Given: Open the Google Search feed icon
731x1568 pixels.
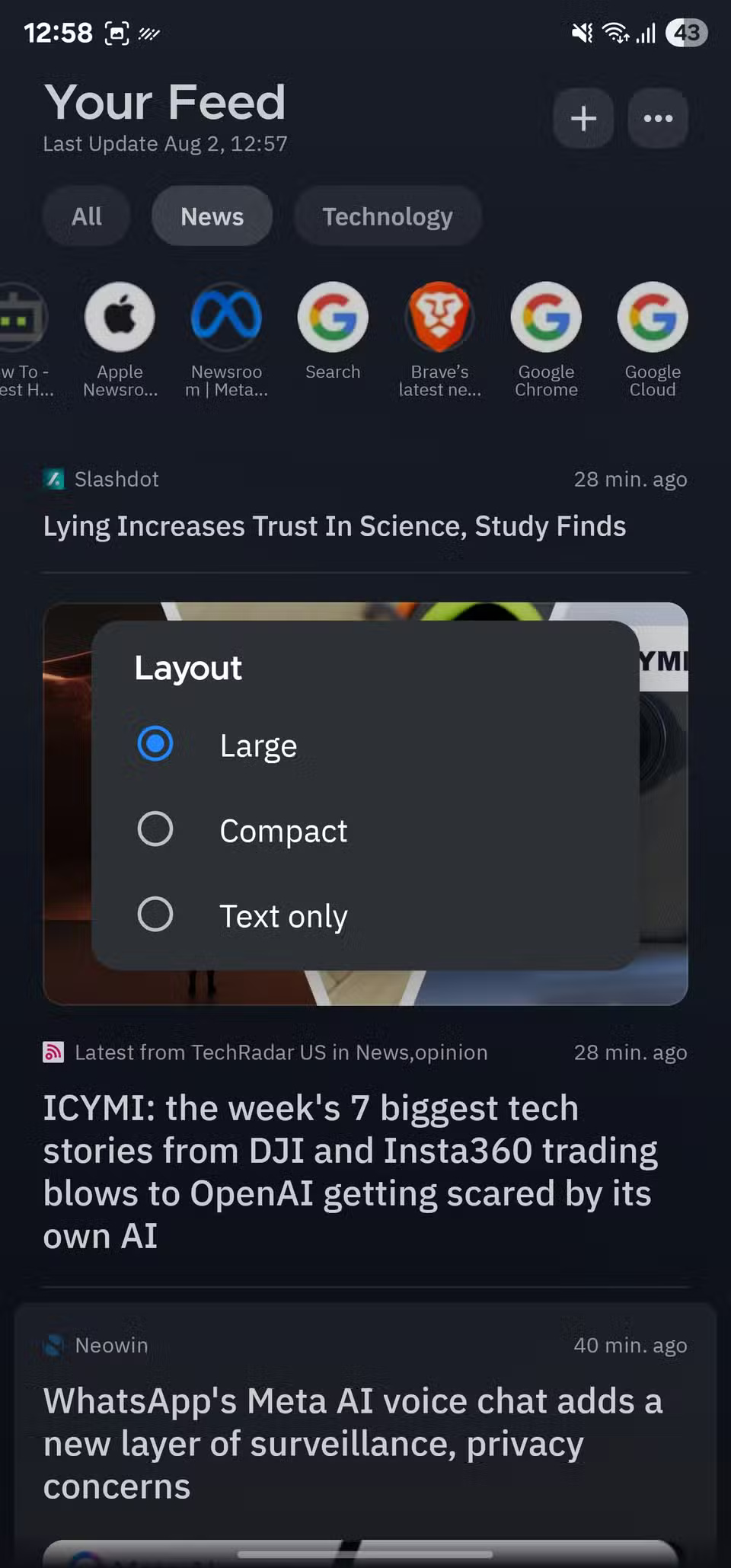Looking at the screenshot, I should tap(333, 318).
